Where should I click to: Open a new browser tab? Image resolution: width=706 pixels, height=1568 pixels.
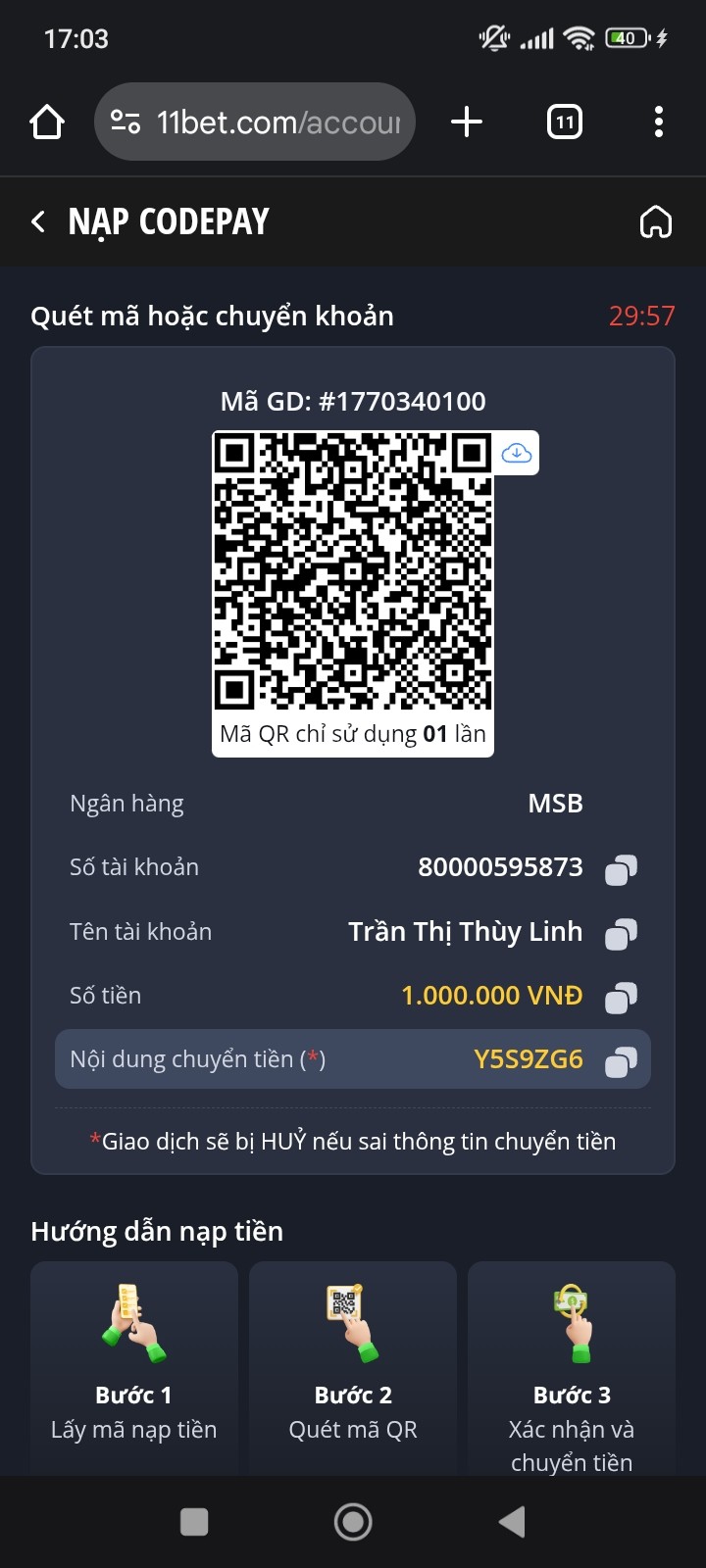coord(467,122)
